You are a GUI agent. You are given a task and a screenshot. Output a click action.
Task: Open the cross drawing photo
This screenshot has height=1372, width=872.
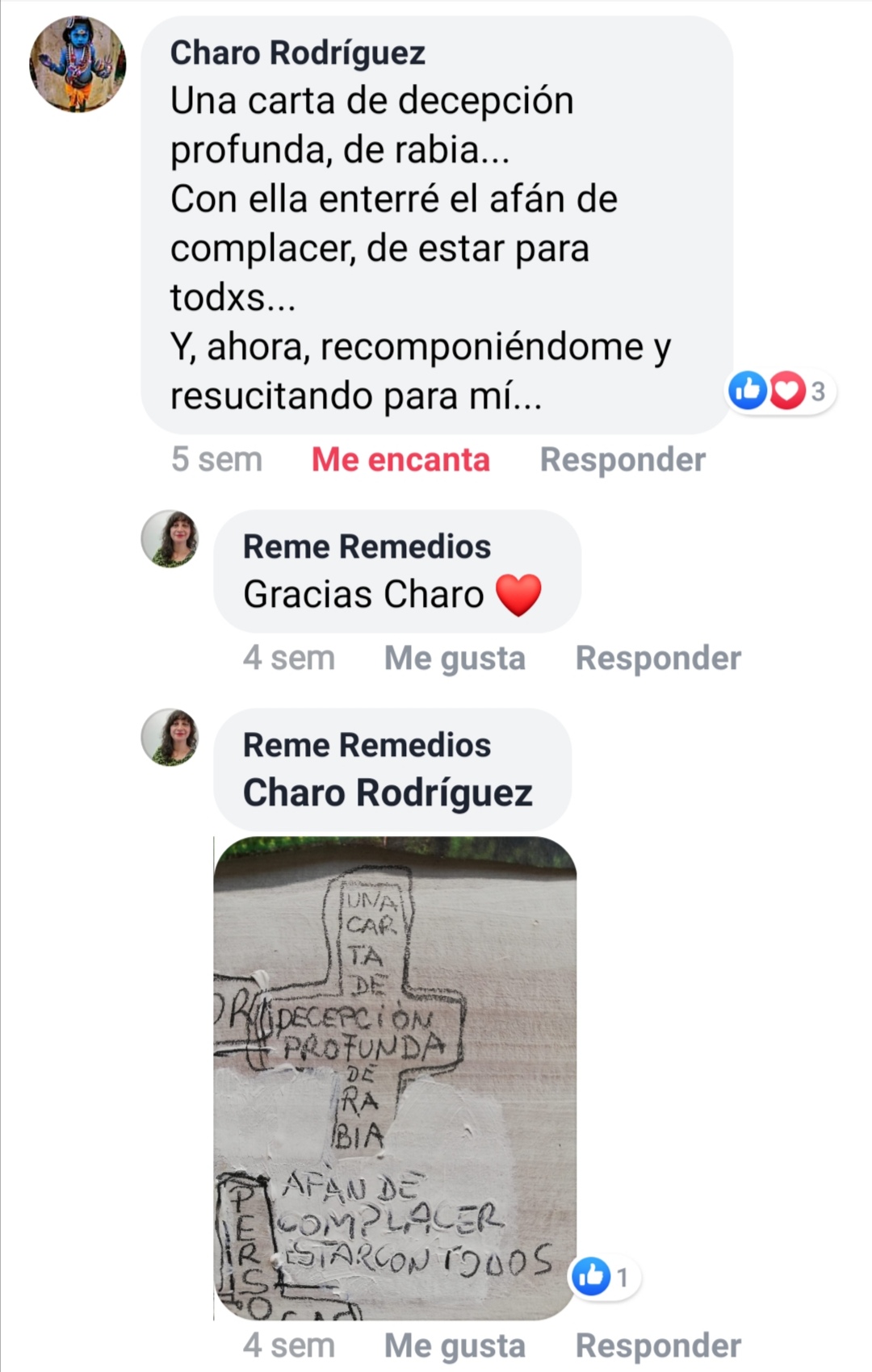(395, 1077)
